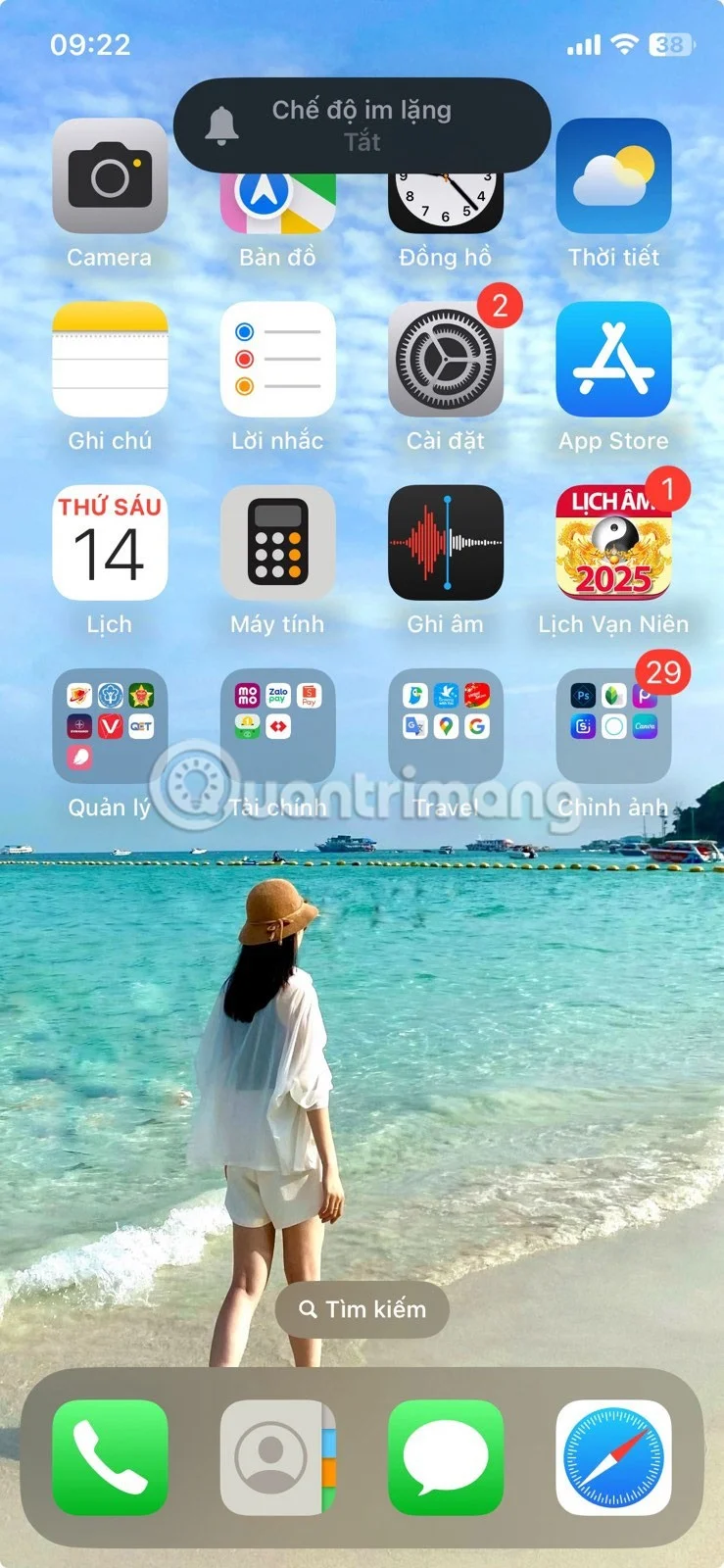Viewport: 724px width, 1568px height.
Task: Open the Tài chính folder
Action: (277, 726)
